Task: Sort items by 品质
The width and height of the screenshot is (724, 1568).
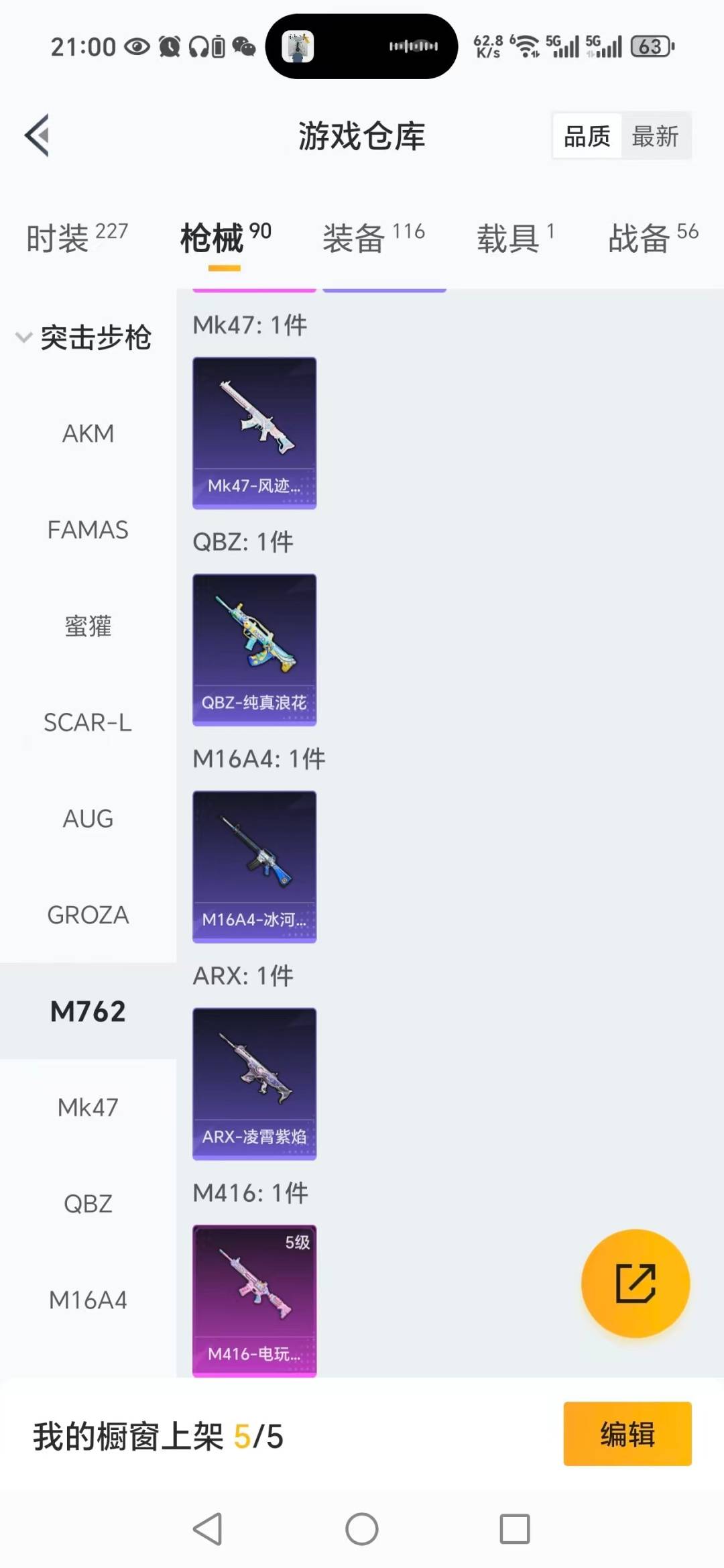Action: [587, 136]
